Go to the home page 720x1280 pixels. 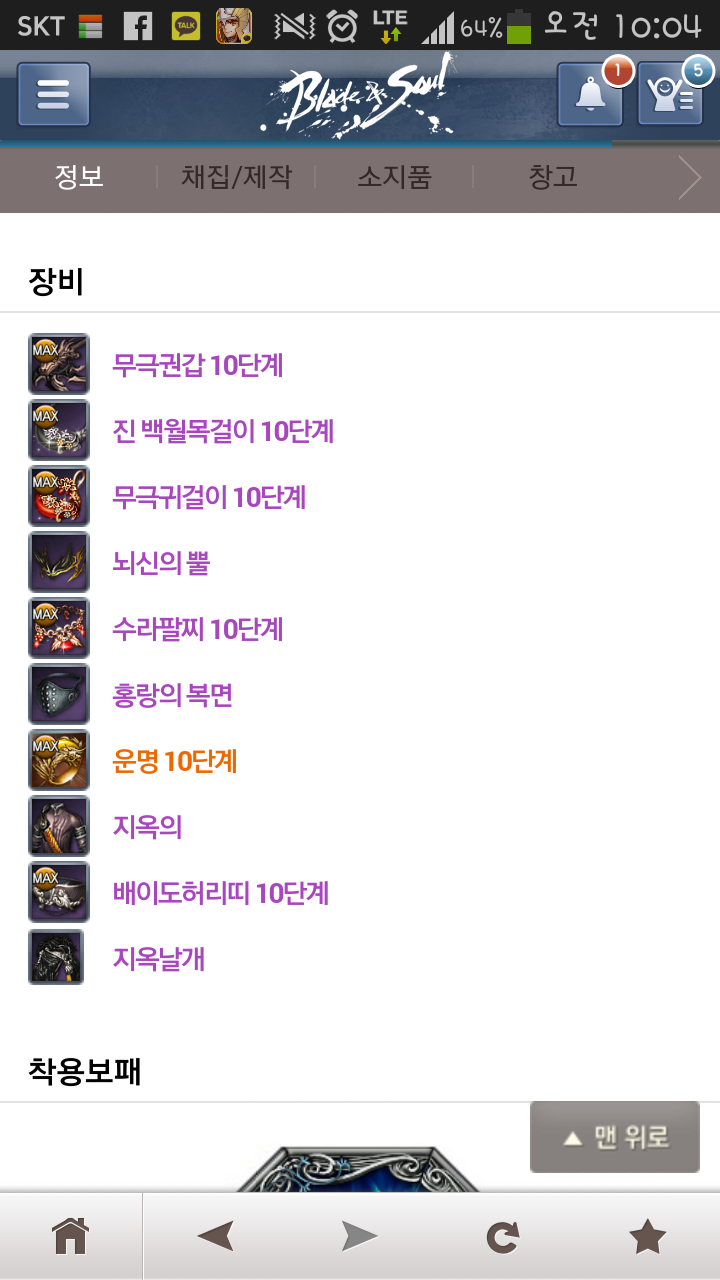[71, 1237]
